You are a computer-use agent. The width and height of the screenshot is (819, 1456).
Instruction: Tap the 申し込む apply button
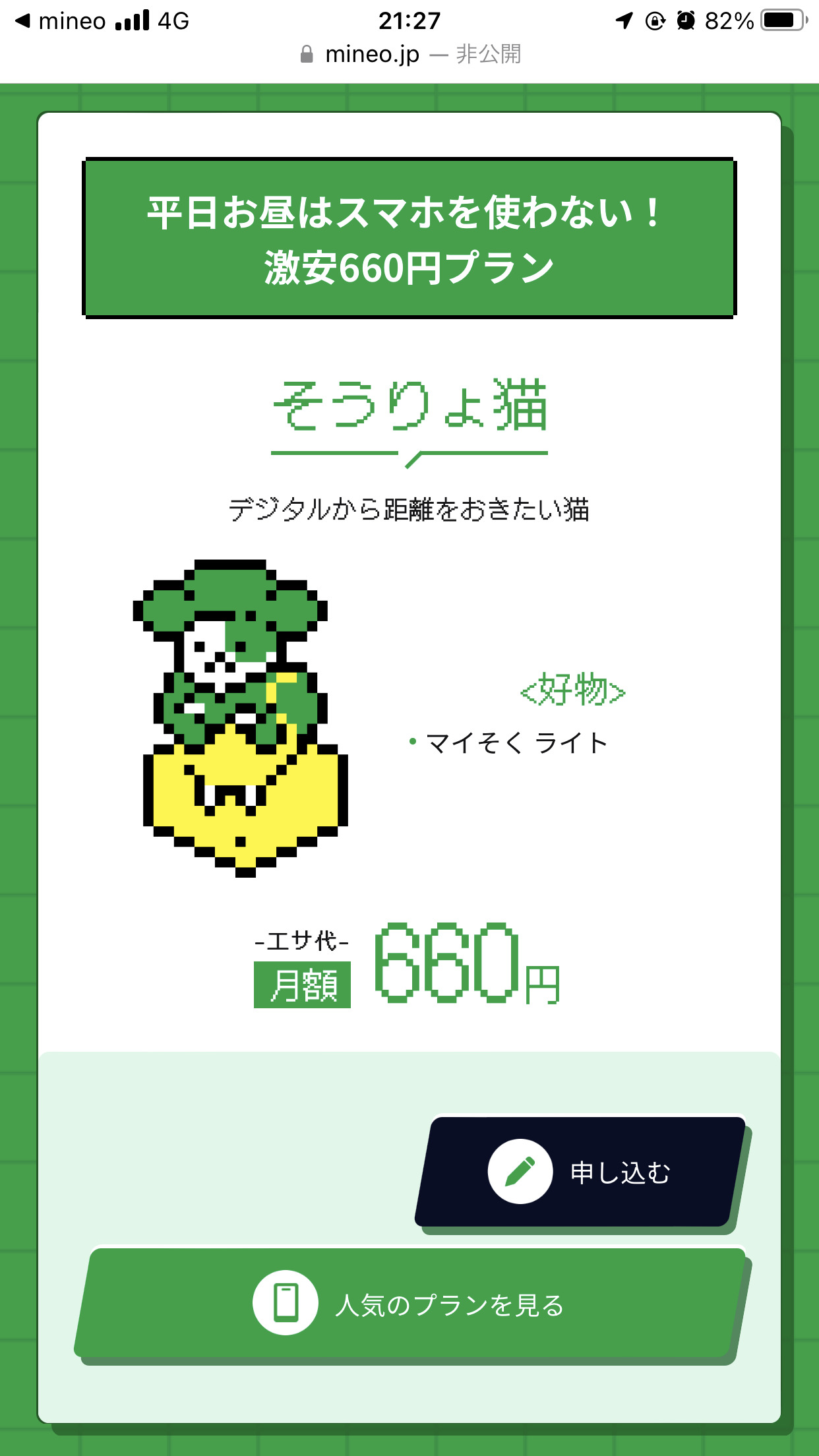click(x=580, y=1172)
